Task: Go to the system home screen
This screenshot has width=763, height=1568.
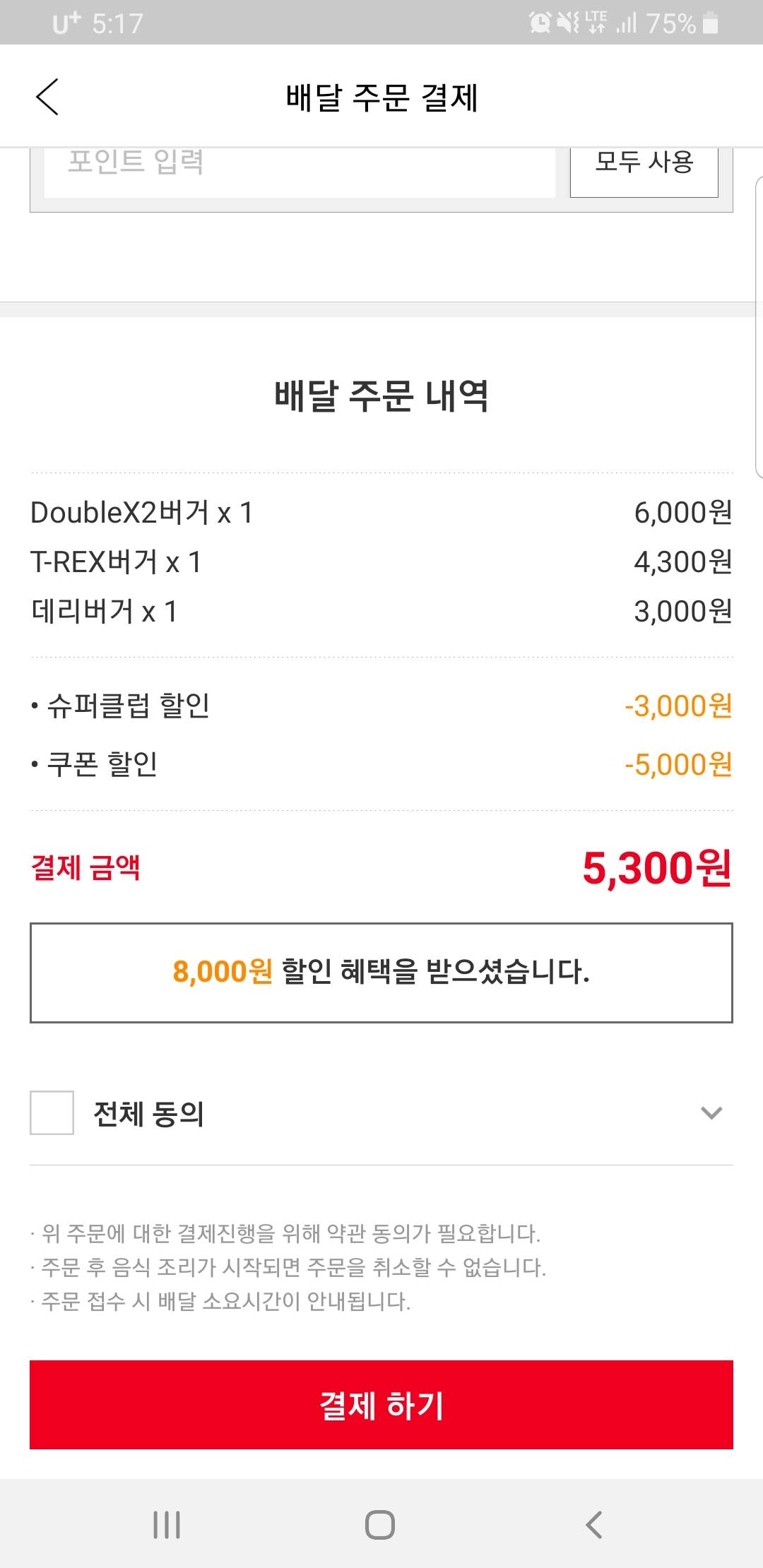Action: [380, 1524]
